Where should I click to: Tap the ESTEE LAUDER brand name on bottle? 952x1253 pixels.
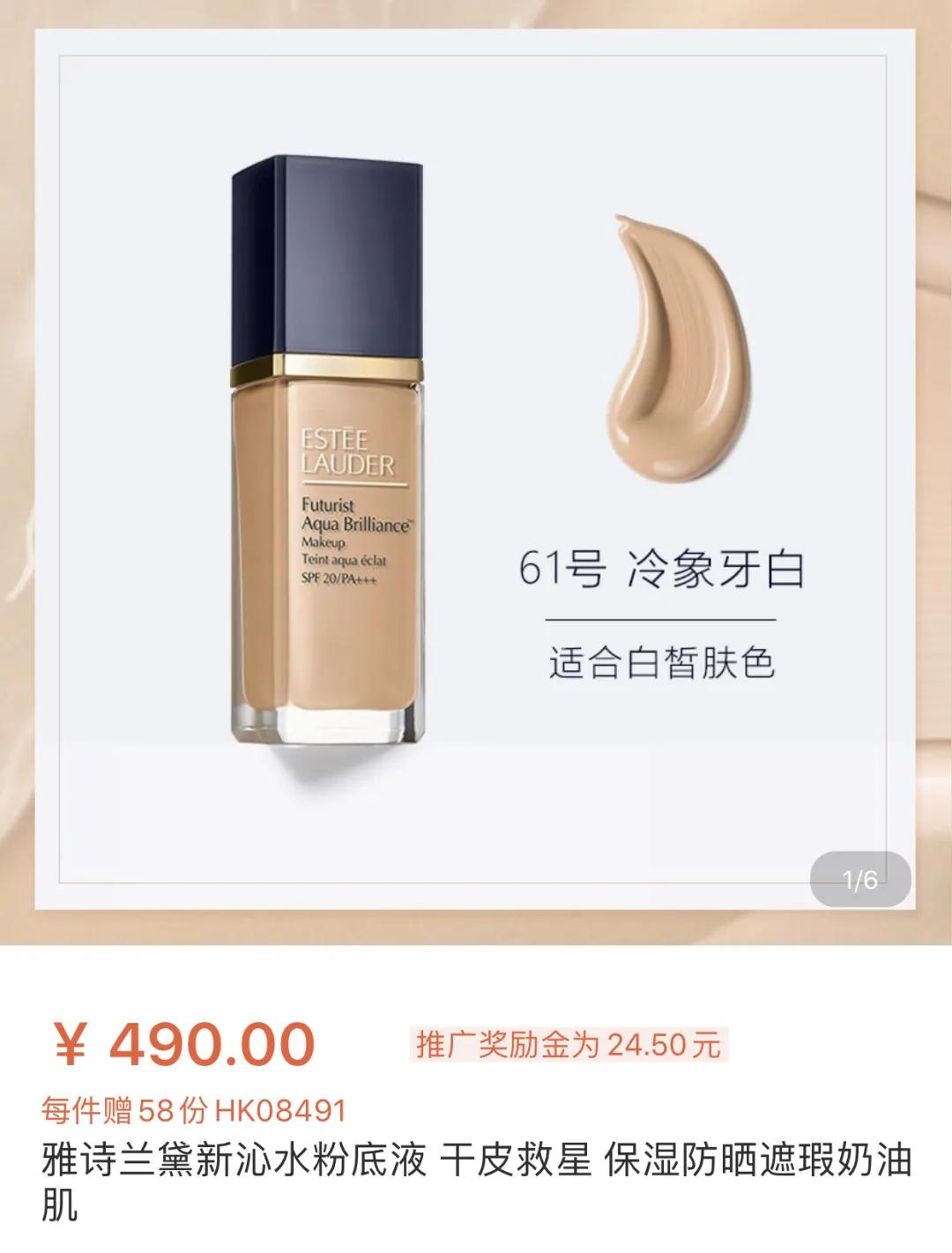point(346,450)
